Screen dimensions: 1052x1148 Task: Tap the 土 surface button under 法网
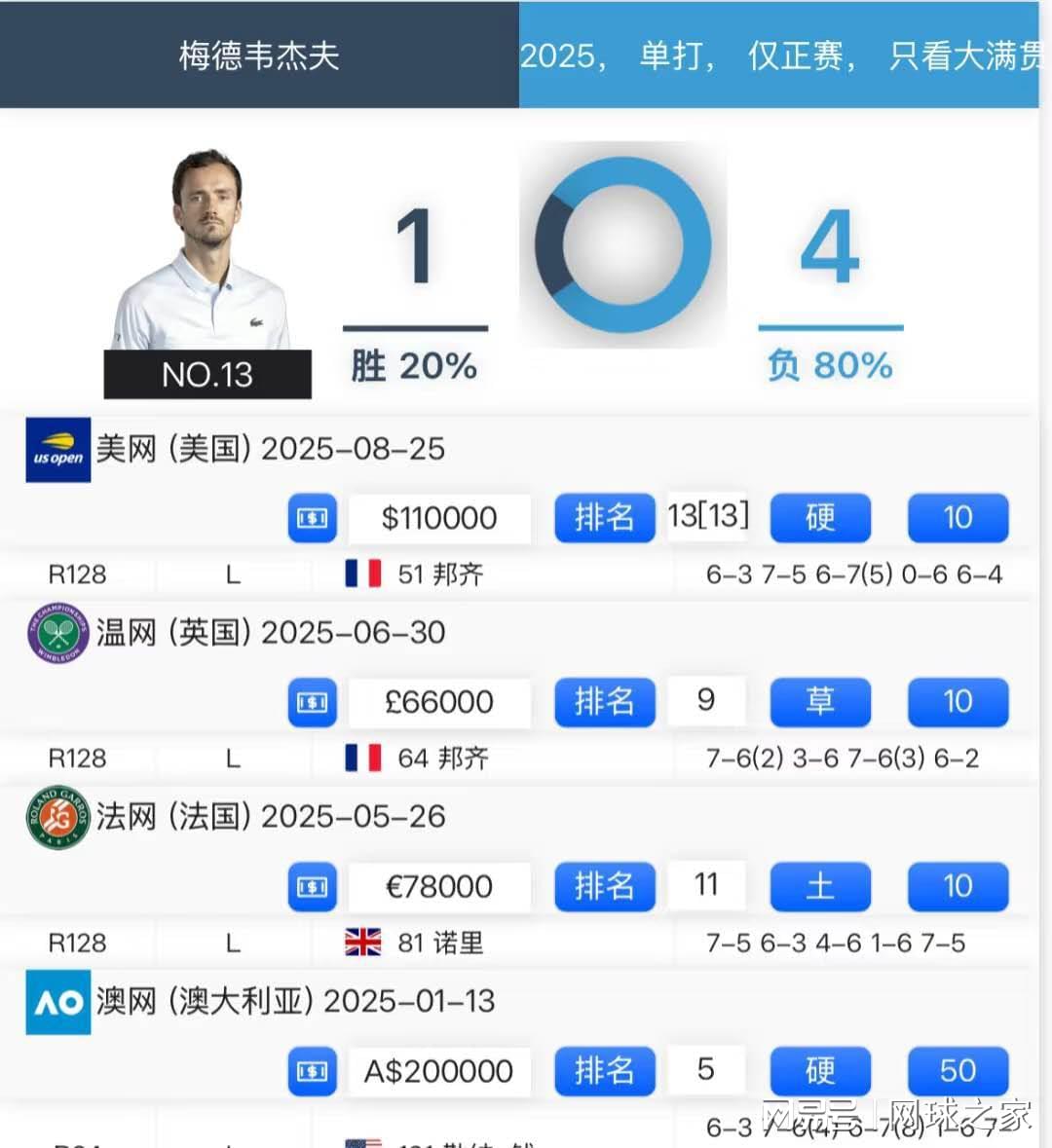pos(820,886)
